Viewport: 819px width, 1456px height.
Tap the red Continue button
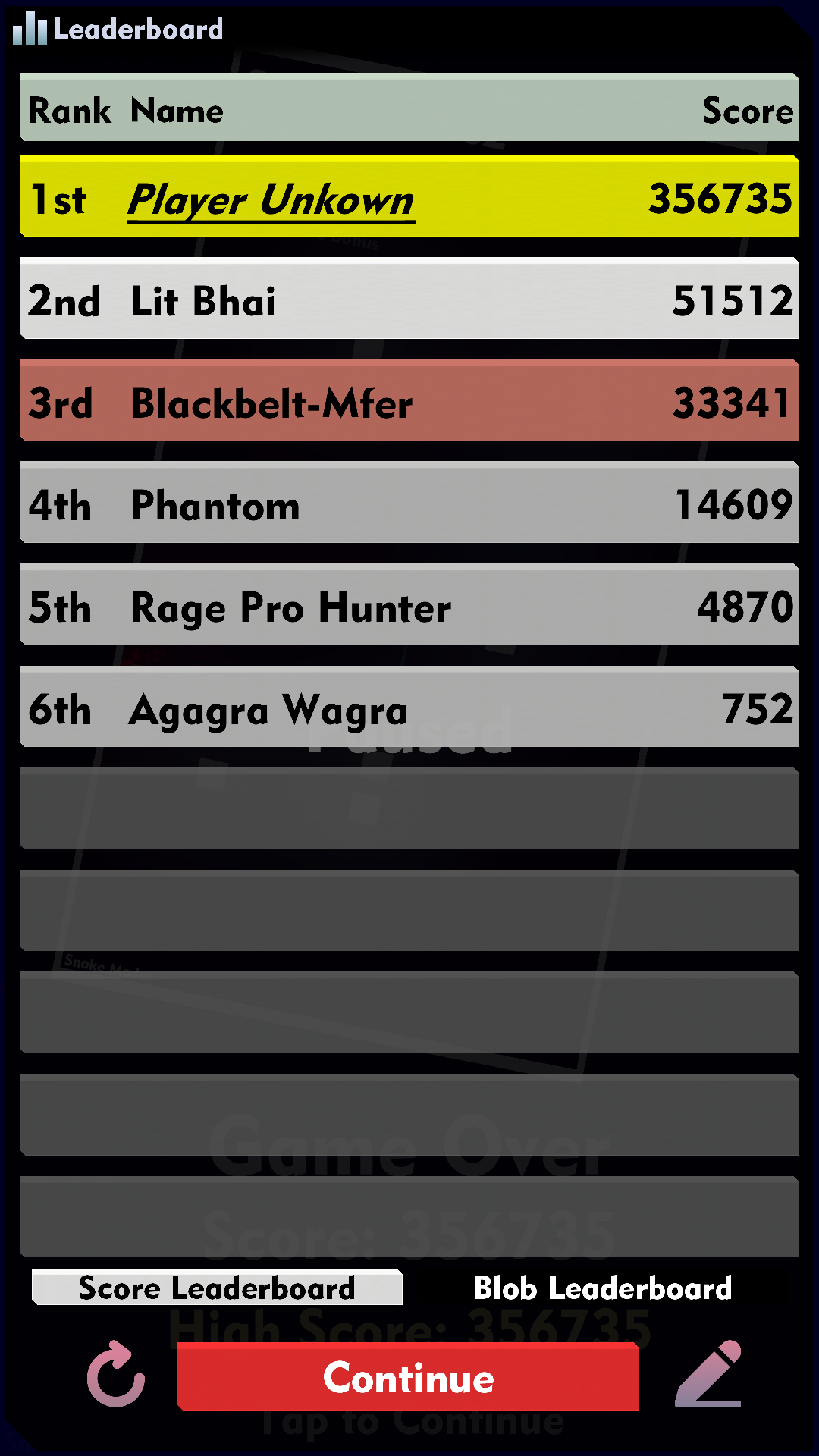coord(408,1376)
